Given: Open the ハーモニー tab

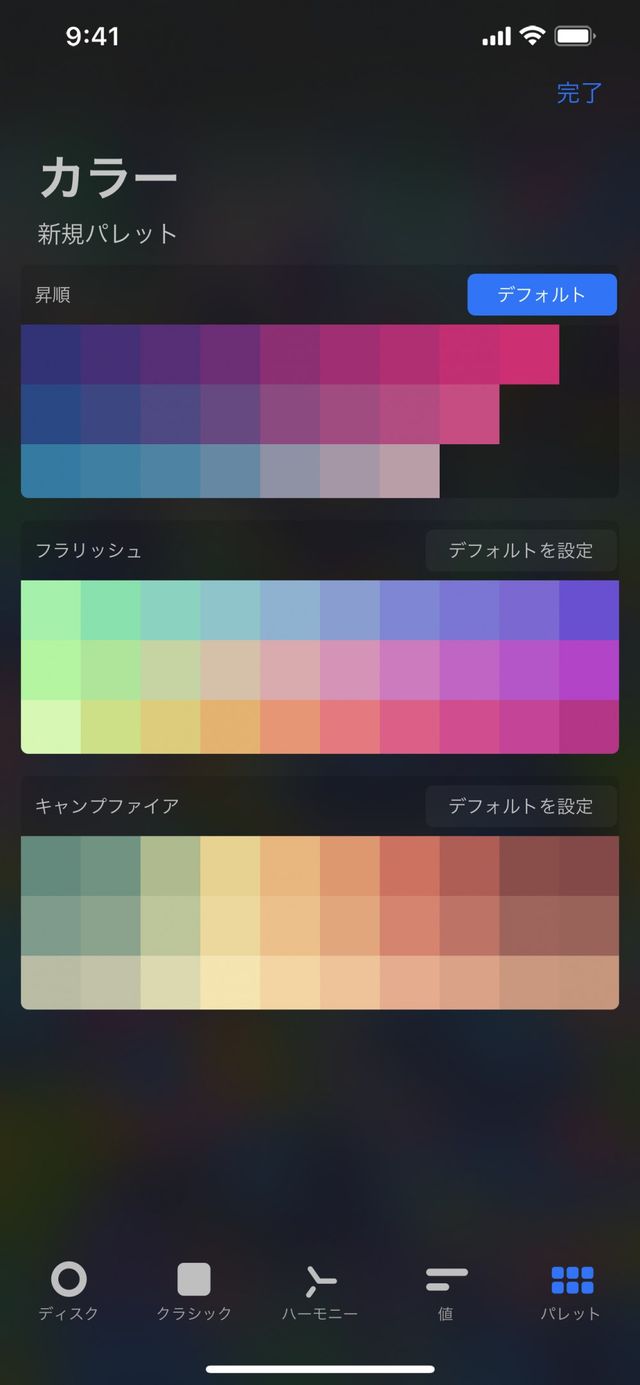Looking at the screenshot, I should tap(320, 1291).
